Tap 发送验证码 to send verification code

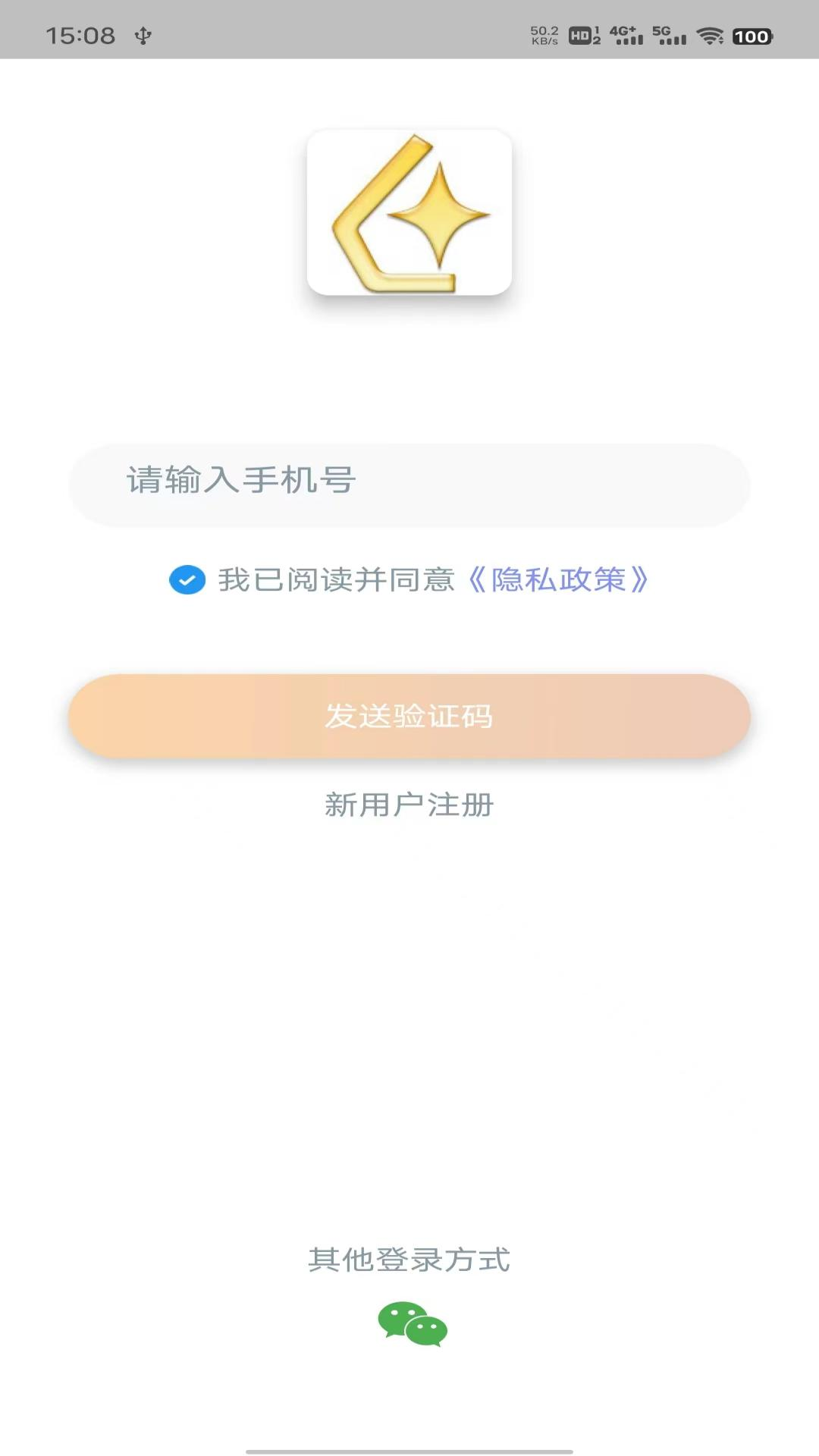[x=409, y=716]
